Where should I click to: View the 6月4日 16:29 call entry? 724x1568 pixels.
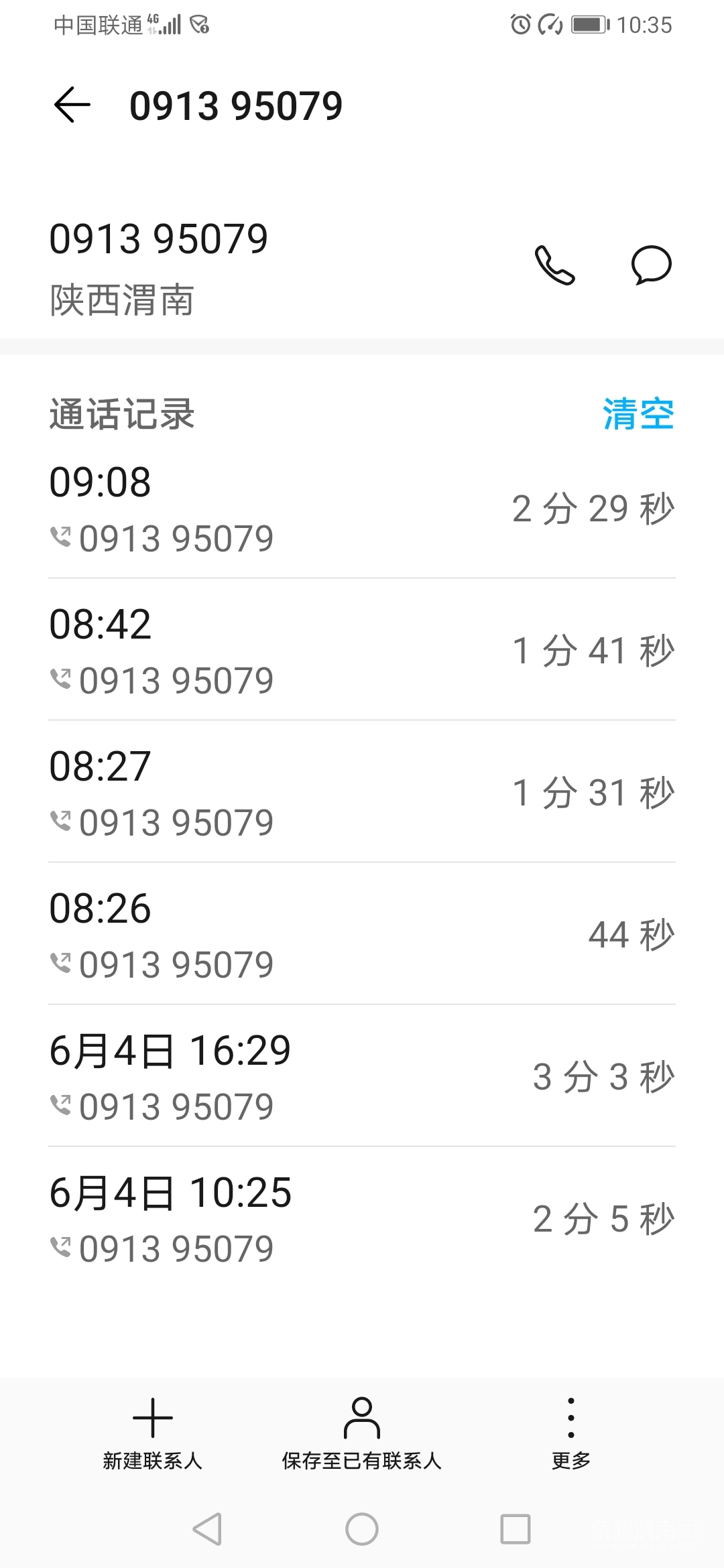click(362, 1077)
